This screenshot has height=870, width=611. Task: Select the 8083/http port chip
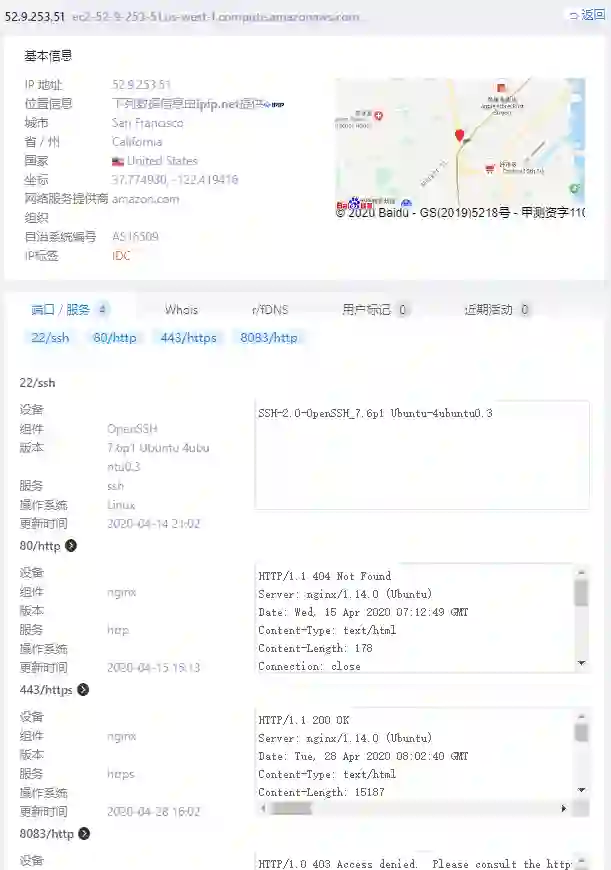point(269,338)
